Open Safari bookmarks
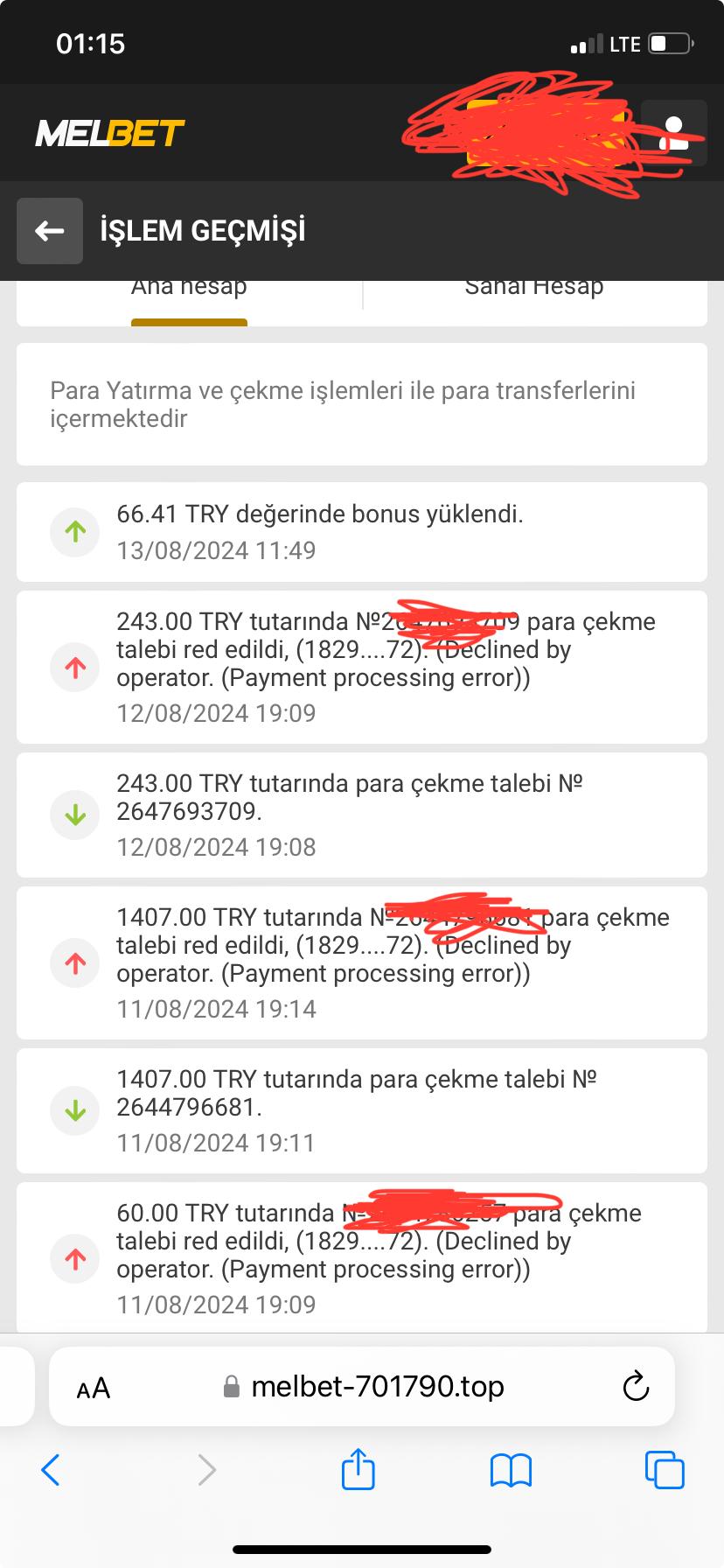 pos(511,1470)
